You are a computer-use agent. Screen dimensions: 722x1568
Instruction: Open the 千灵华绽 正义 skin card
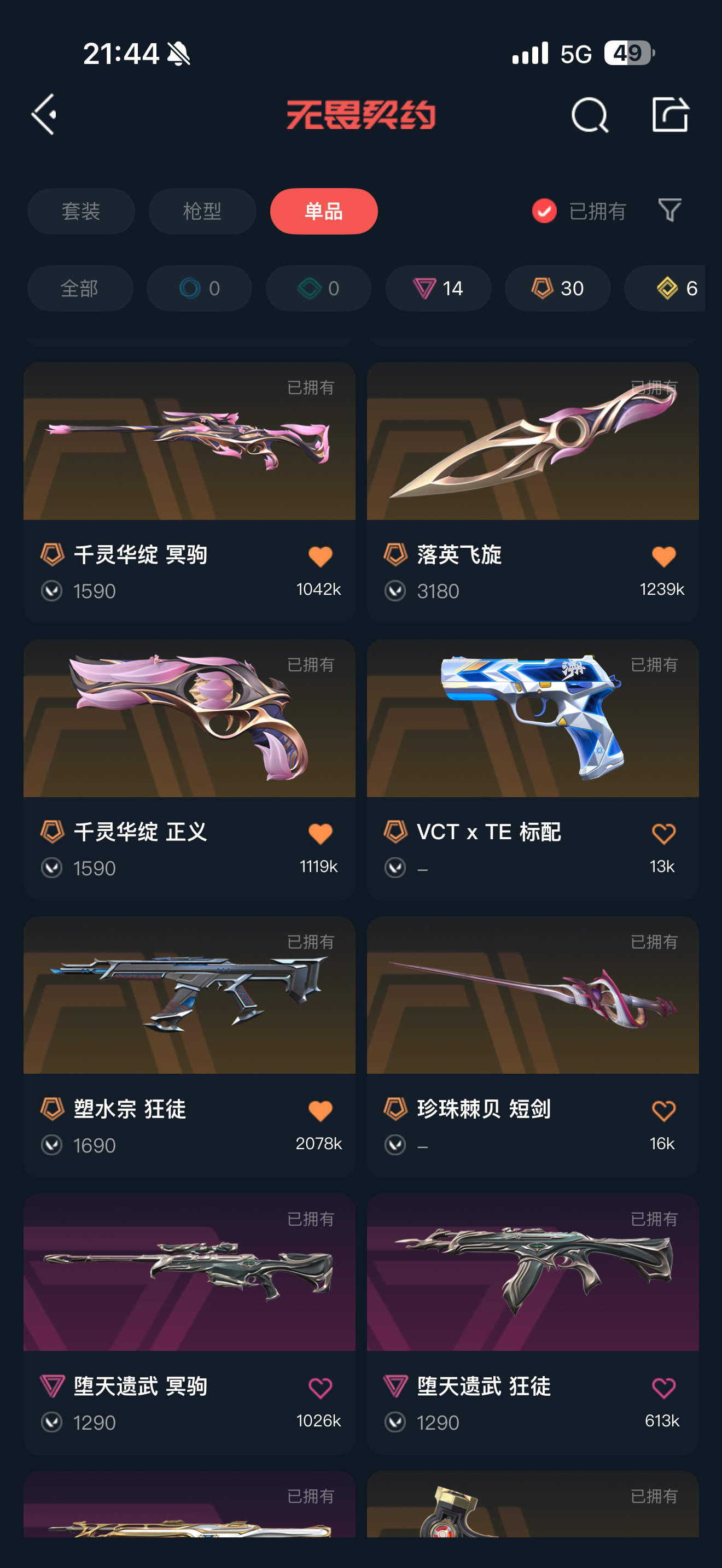click(189, 718)
